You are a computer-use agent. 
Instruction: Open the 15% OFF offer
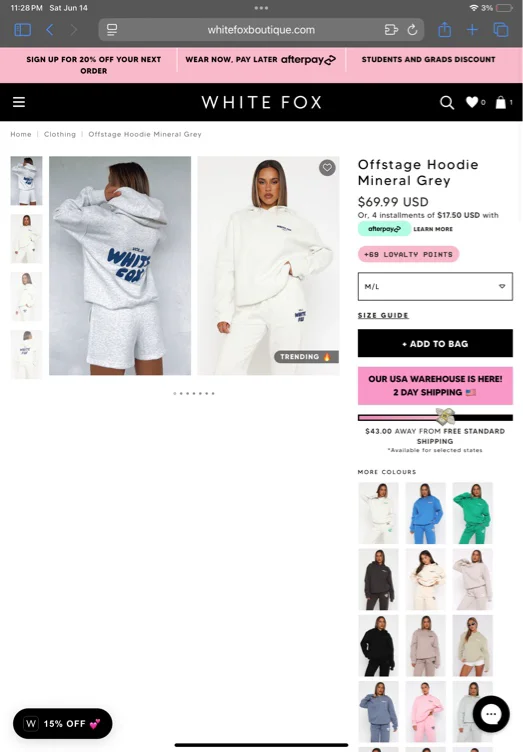(x=62, y=723)
